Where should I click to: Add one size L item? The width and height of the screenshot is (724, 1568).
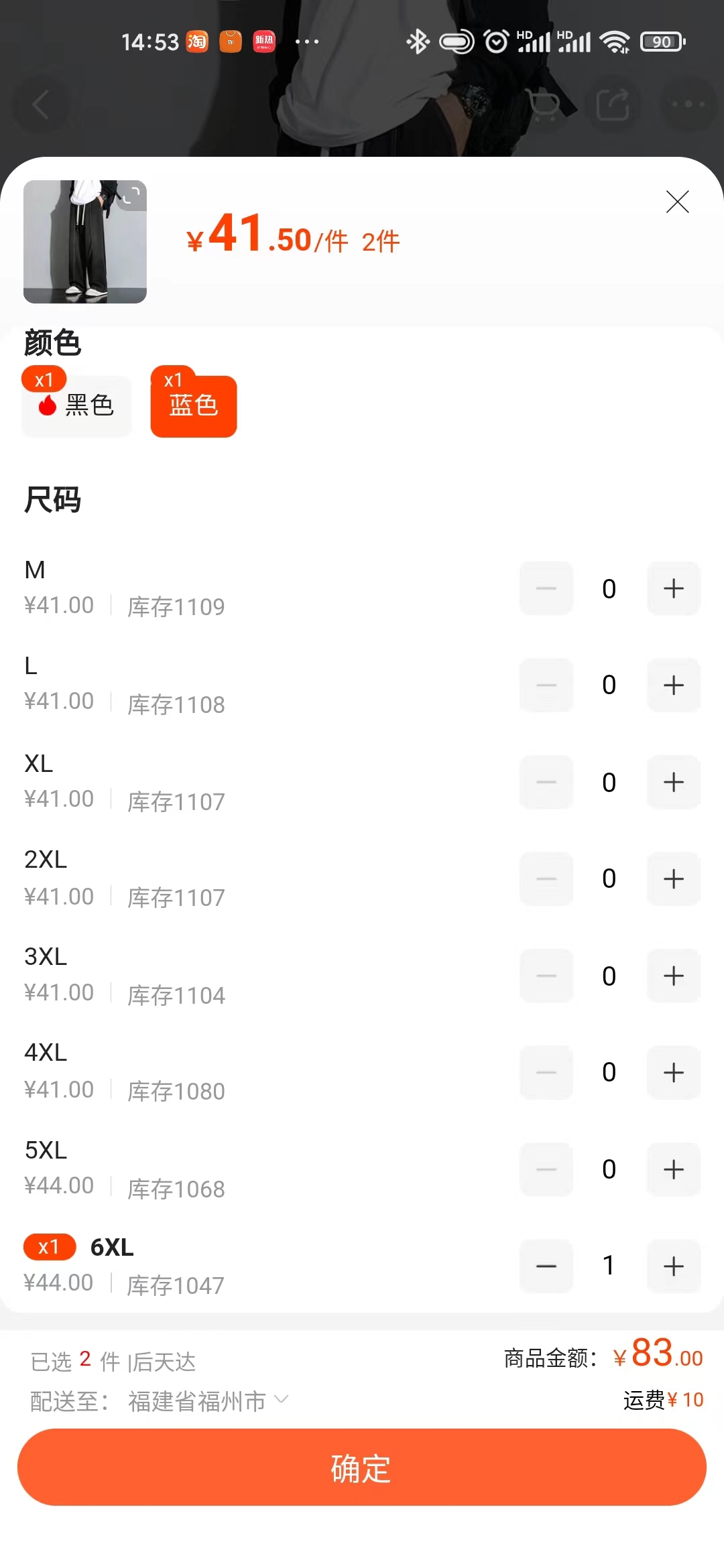click(x=674, y=685)
